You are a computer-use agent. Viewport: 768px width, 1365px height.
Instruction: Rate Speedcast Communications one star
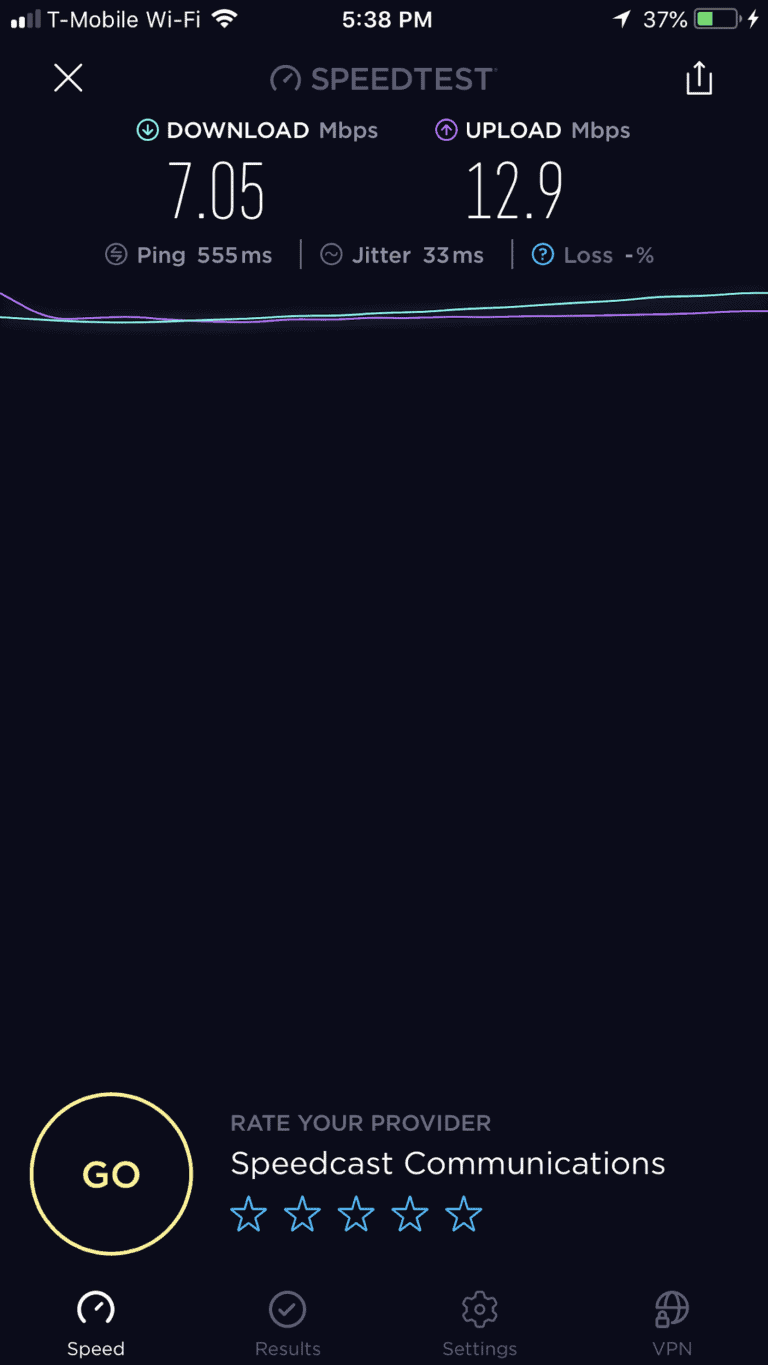click(248, 1216)
